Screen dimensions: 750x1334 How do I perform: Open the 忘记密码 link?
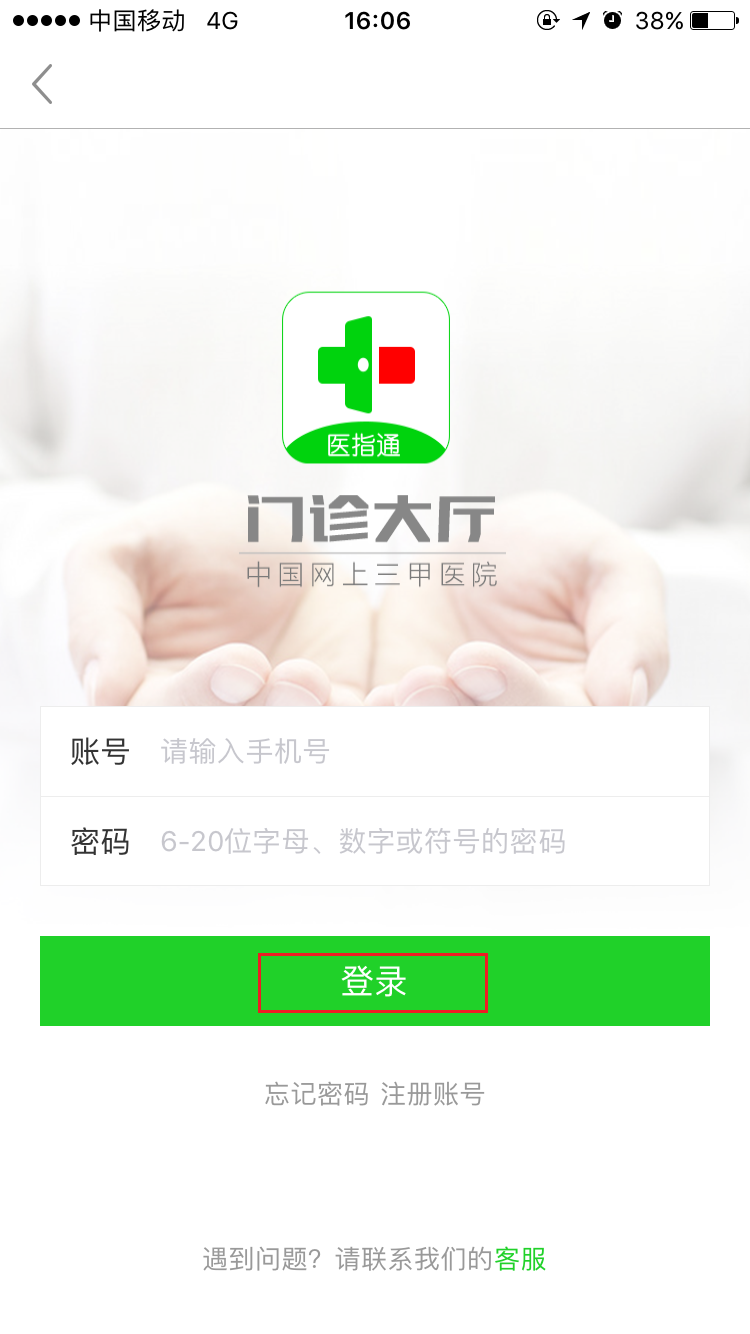click(x=316, y=1094)
